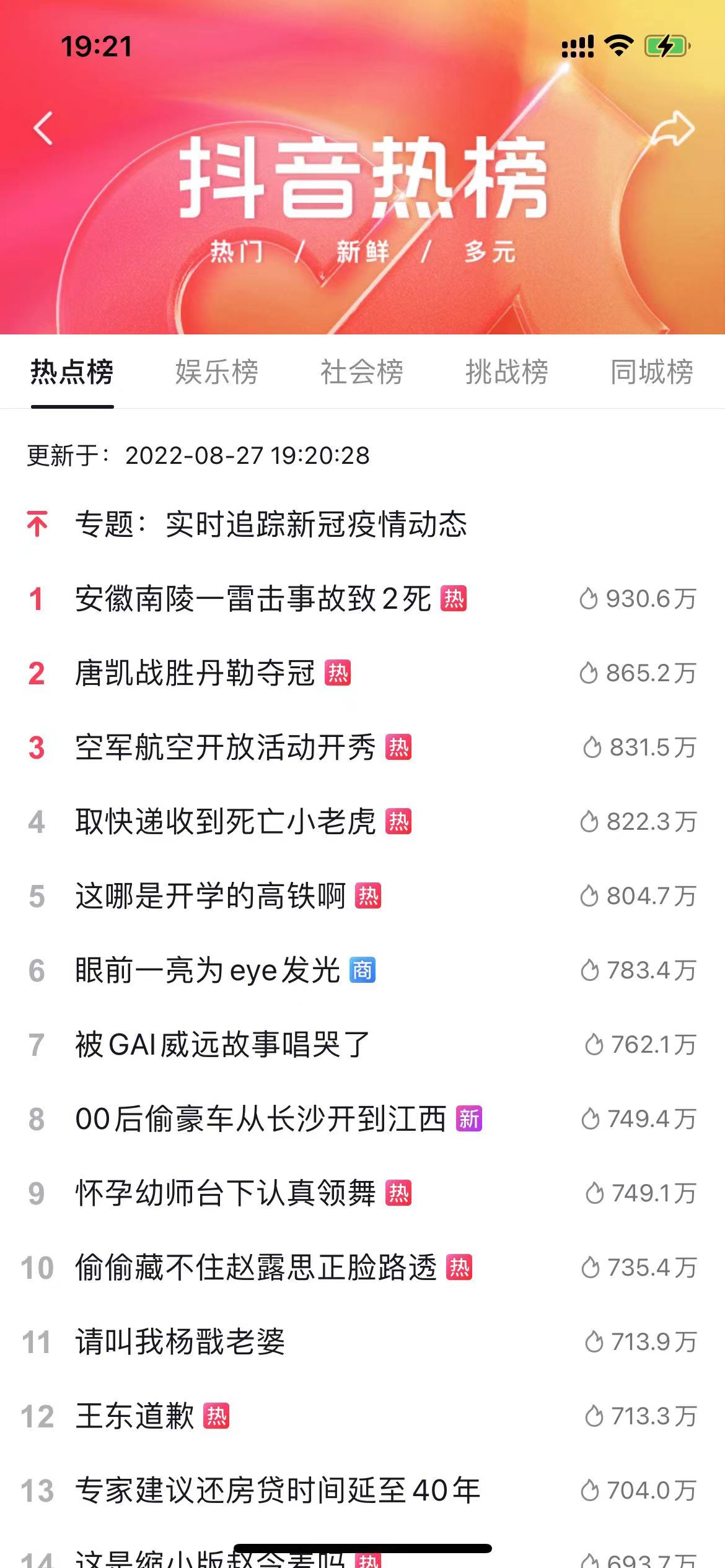Image resolution: width=725 pixels, height=1568 pixels.
Task: Switch to the 社会榜 tab
Action: click(x=361, y=372)
